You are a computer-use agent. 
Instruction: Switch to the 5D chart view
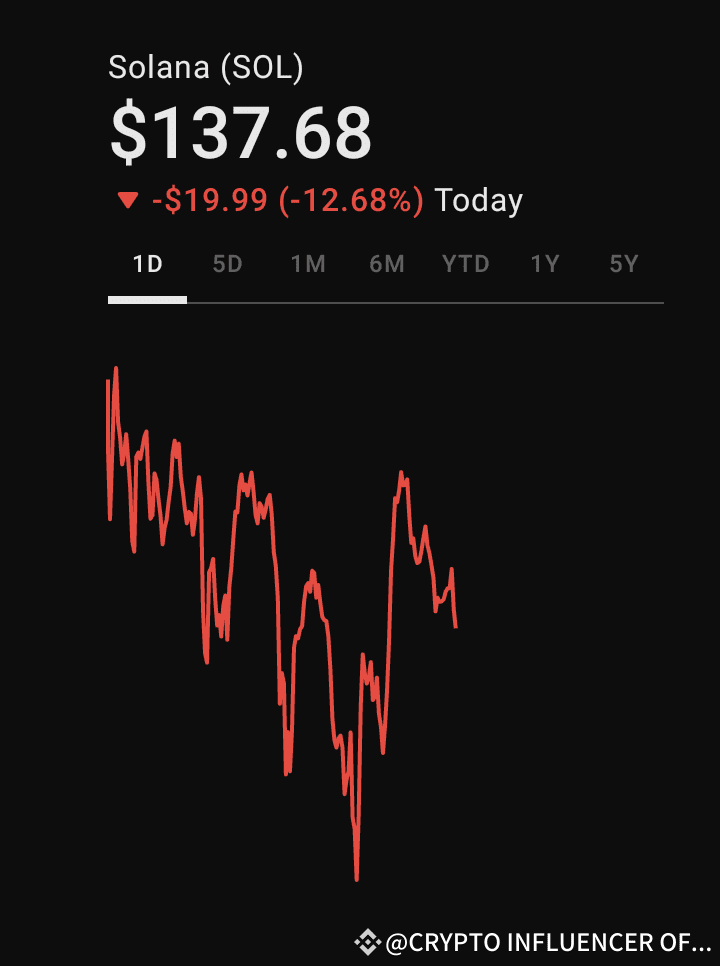pyautogui.click(x=228, y=265)
